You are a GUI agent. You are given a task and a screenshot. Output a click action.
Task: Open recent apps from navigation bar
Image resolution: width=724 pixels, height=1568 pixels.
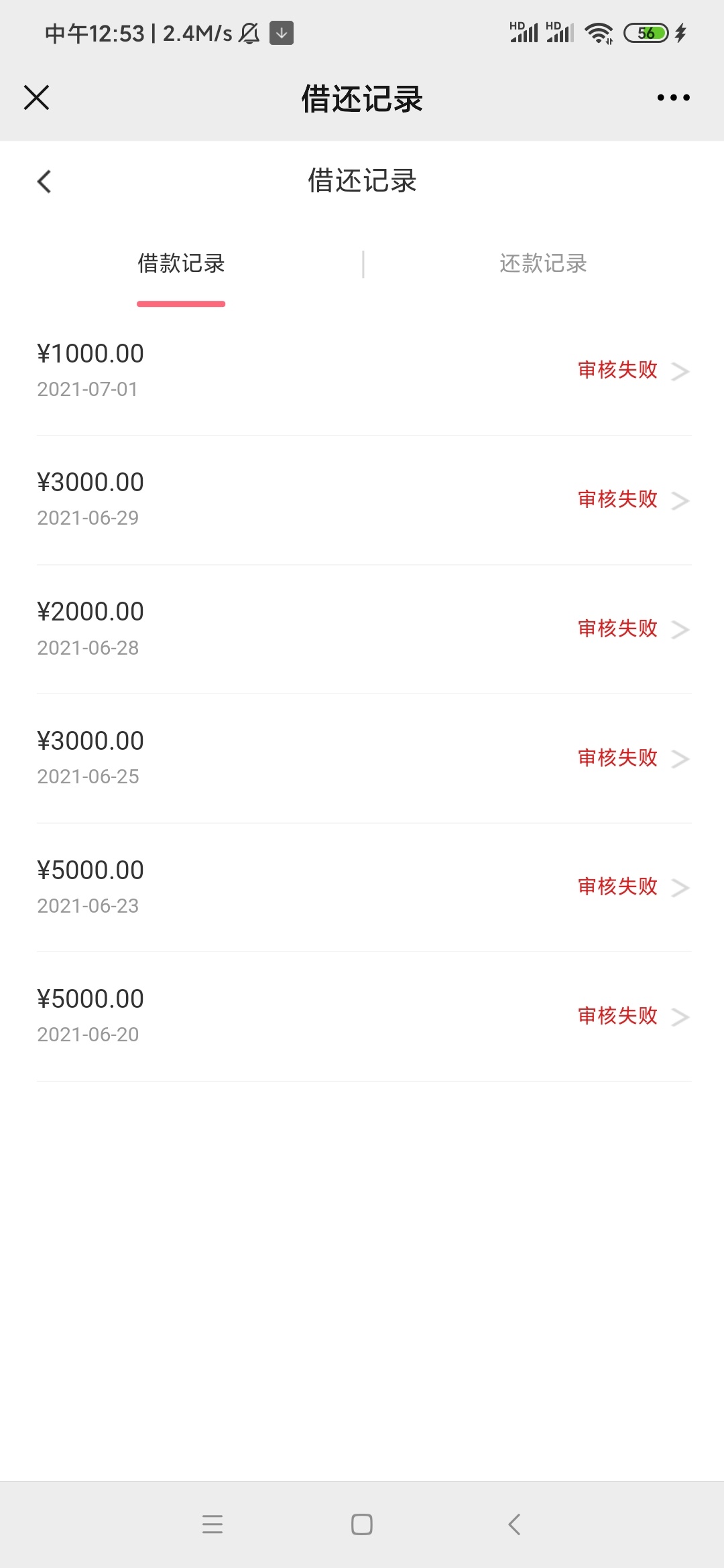coord(213,1524)
